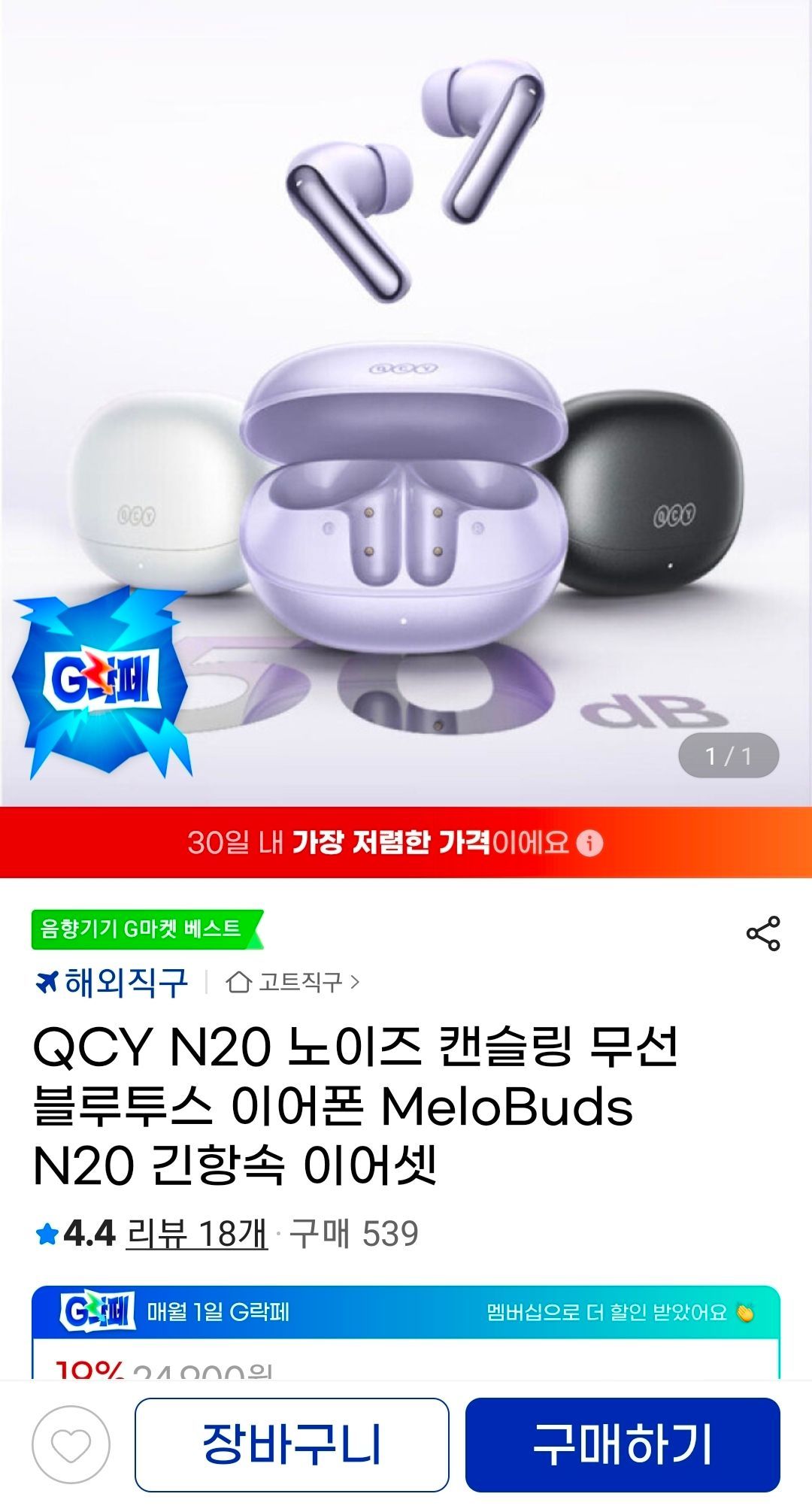Viewport: 812px width, 1509px height.
Task: Open the 음향기기 G마켓 베스트 badge
Action: point(144,929)
